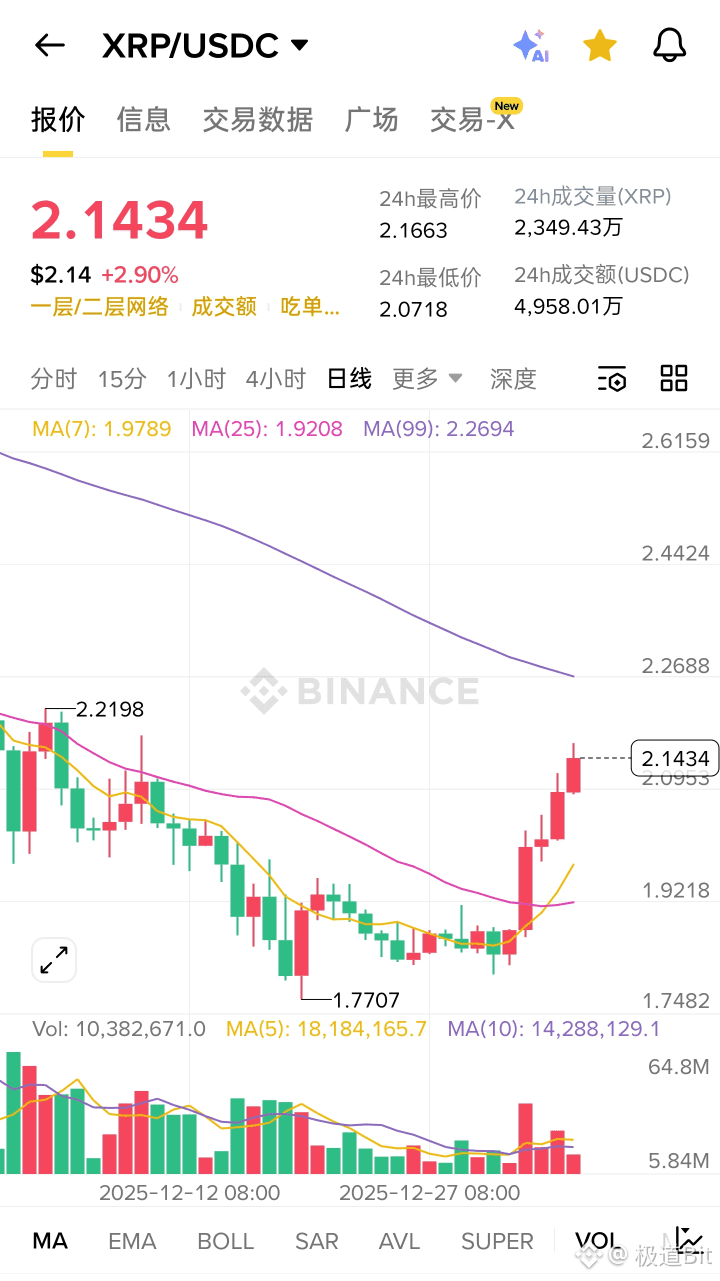
Task: Tap the notification bell
Action: (x=668, y=45)
